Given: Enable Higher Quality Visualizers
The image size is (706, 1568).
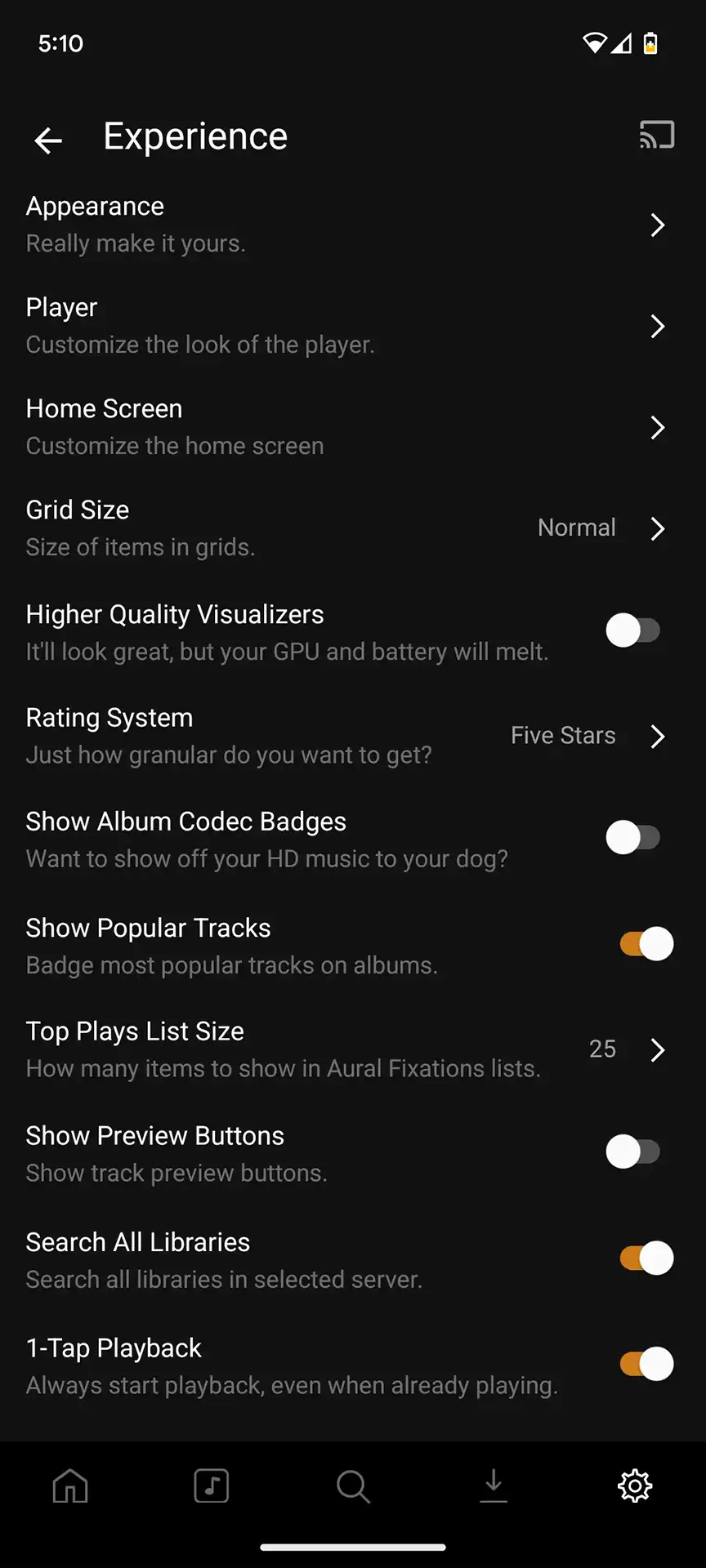Looking at the screenshot, I should pos(633,630).
